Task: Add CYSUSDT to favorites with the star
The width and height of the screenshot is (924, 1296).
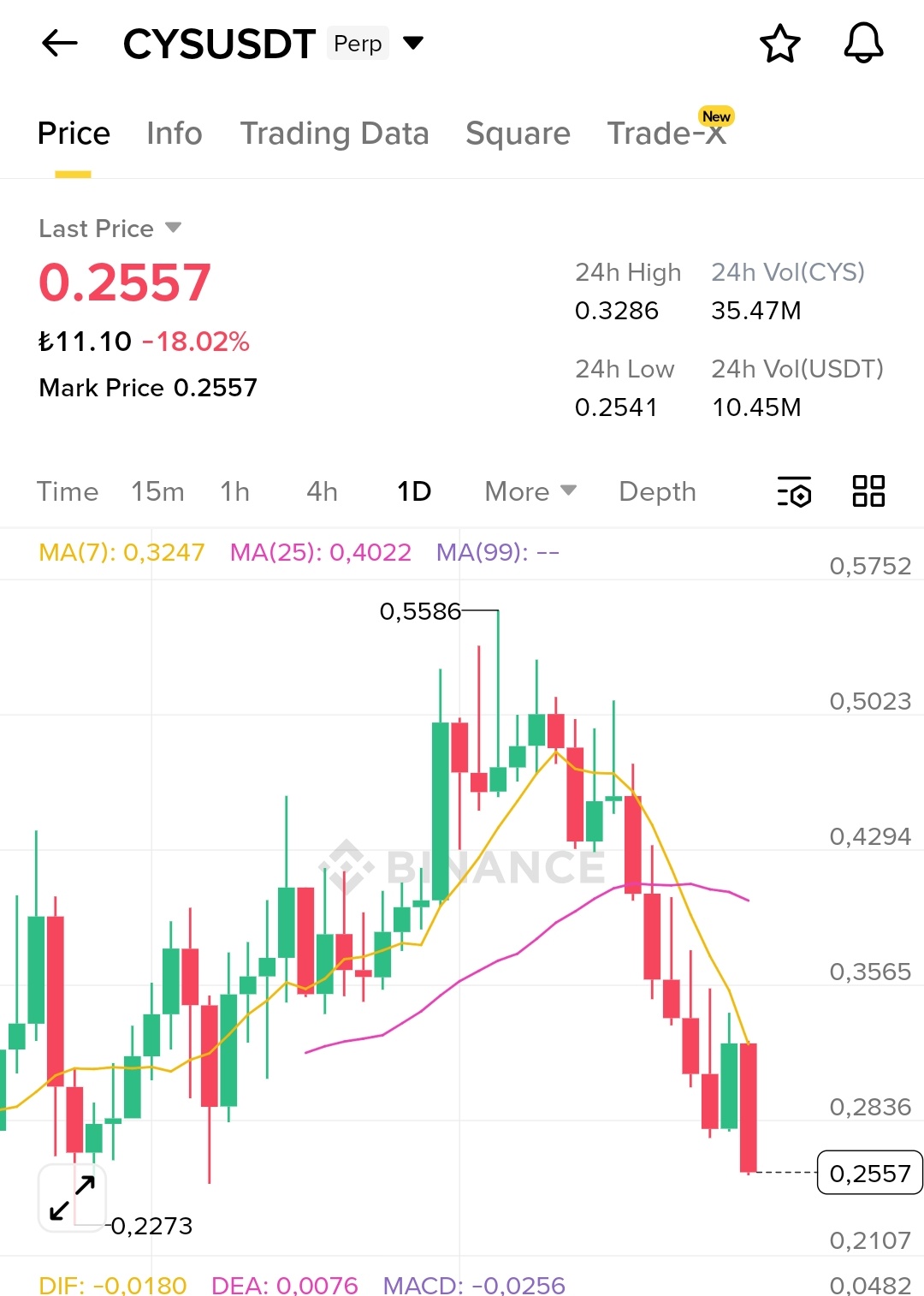Action: point(779,44)
